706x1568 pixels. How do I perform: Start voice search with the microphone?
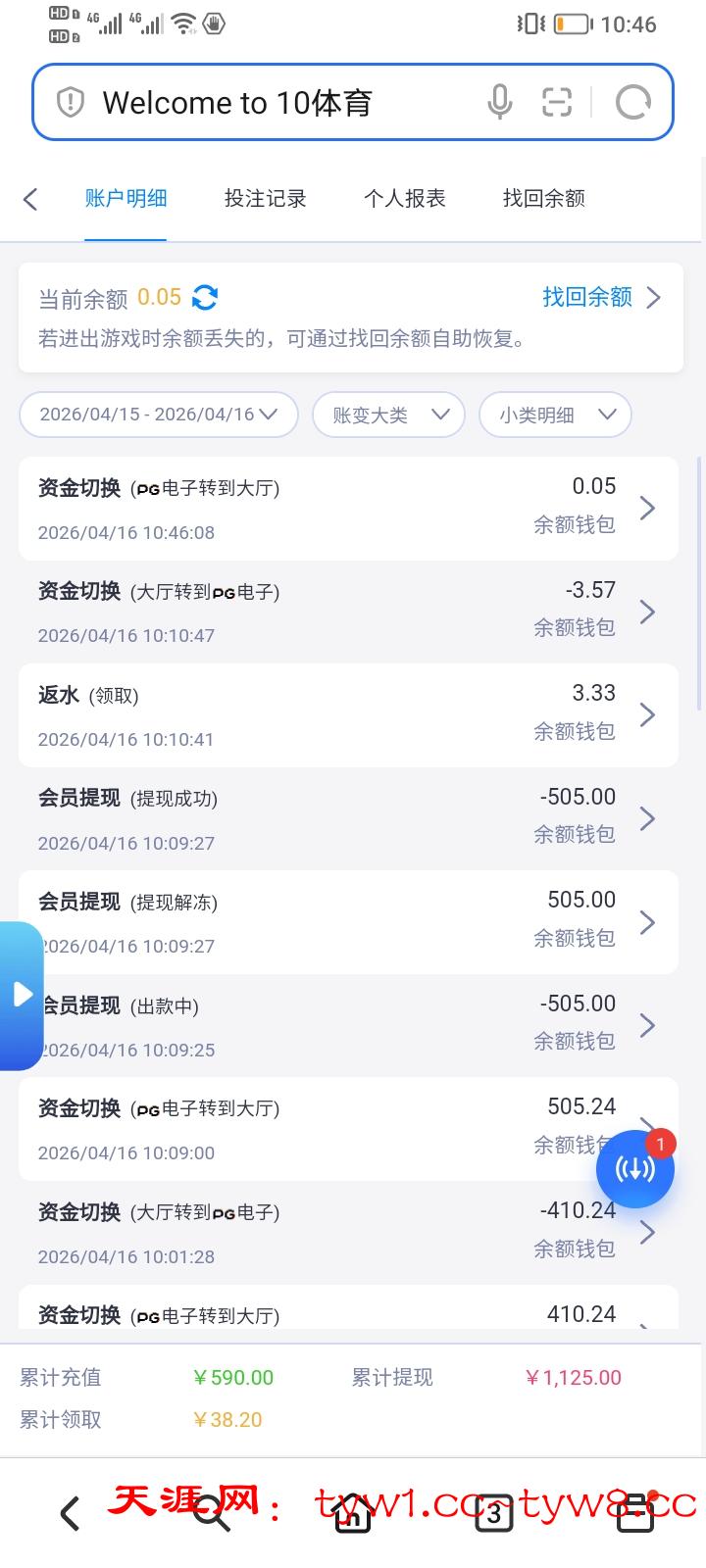(x=499, y=102)
